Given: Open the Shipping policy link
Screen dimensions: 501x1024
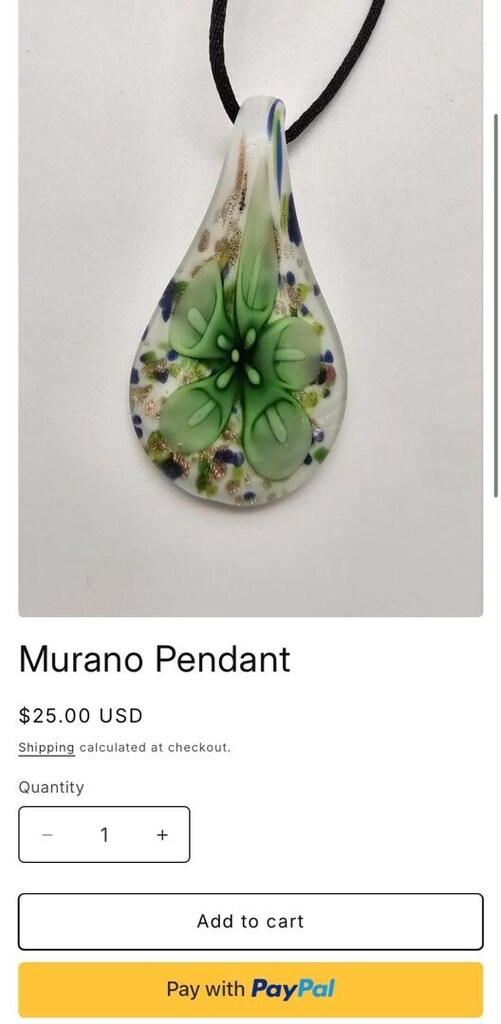Looking at the screenshot, I should [46, 748].
